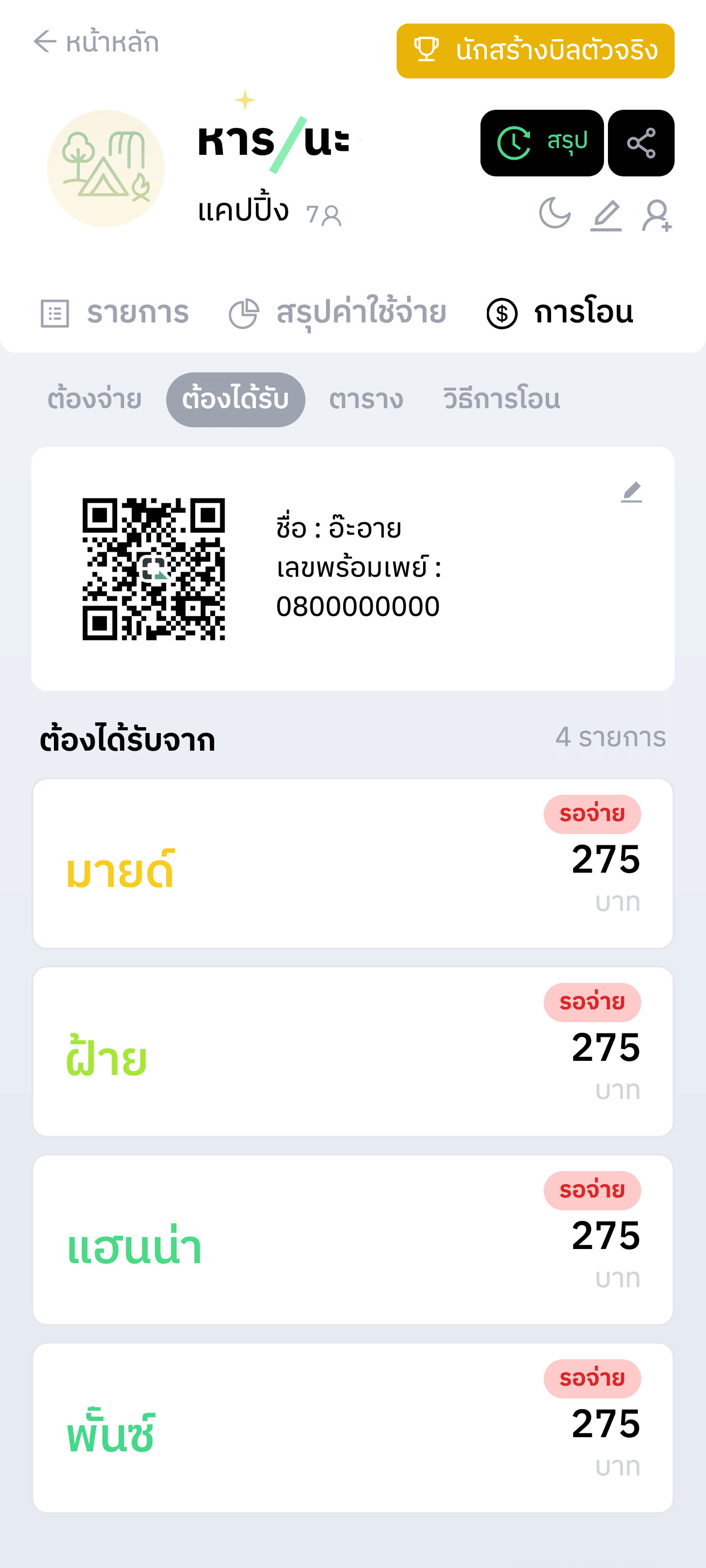Viewport: 706px width, 1568px height.
Task: Open พันซ์'s pending payment card
Action: coord(353,1427)
